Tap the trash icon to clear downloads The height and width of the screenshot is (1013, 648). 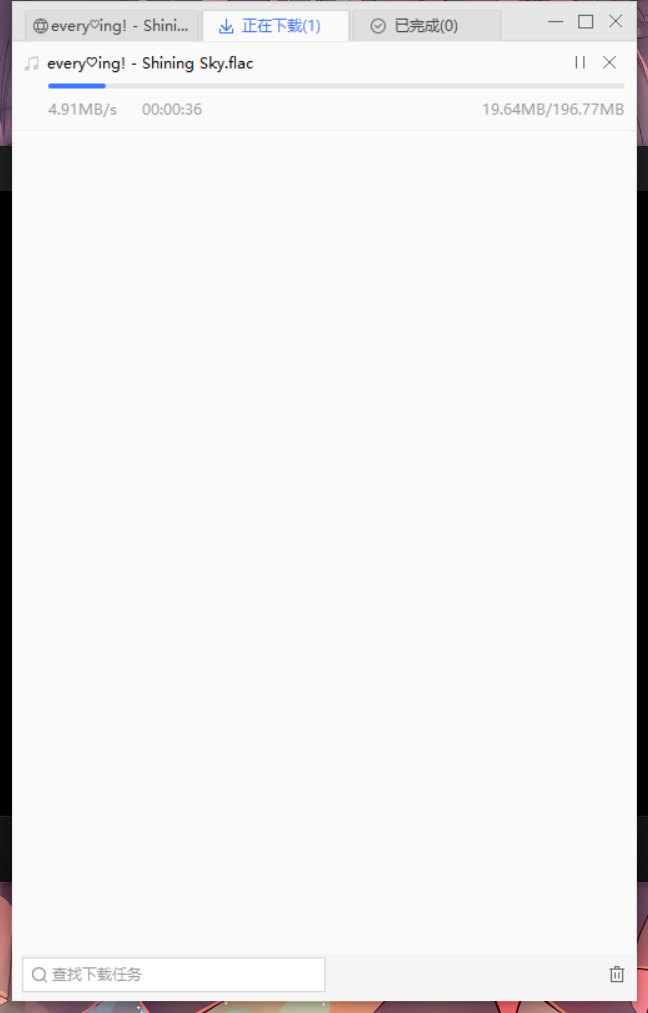(617, 974)
